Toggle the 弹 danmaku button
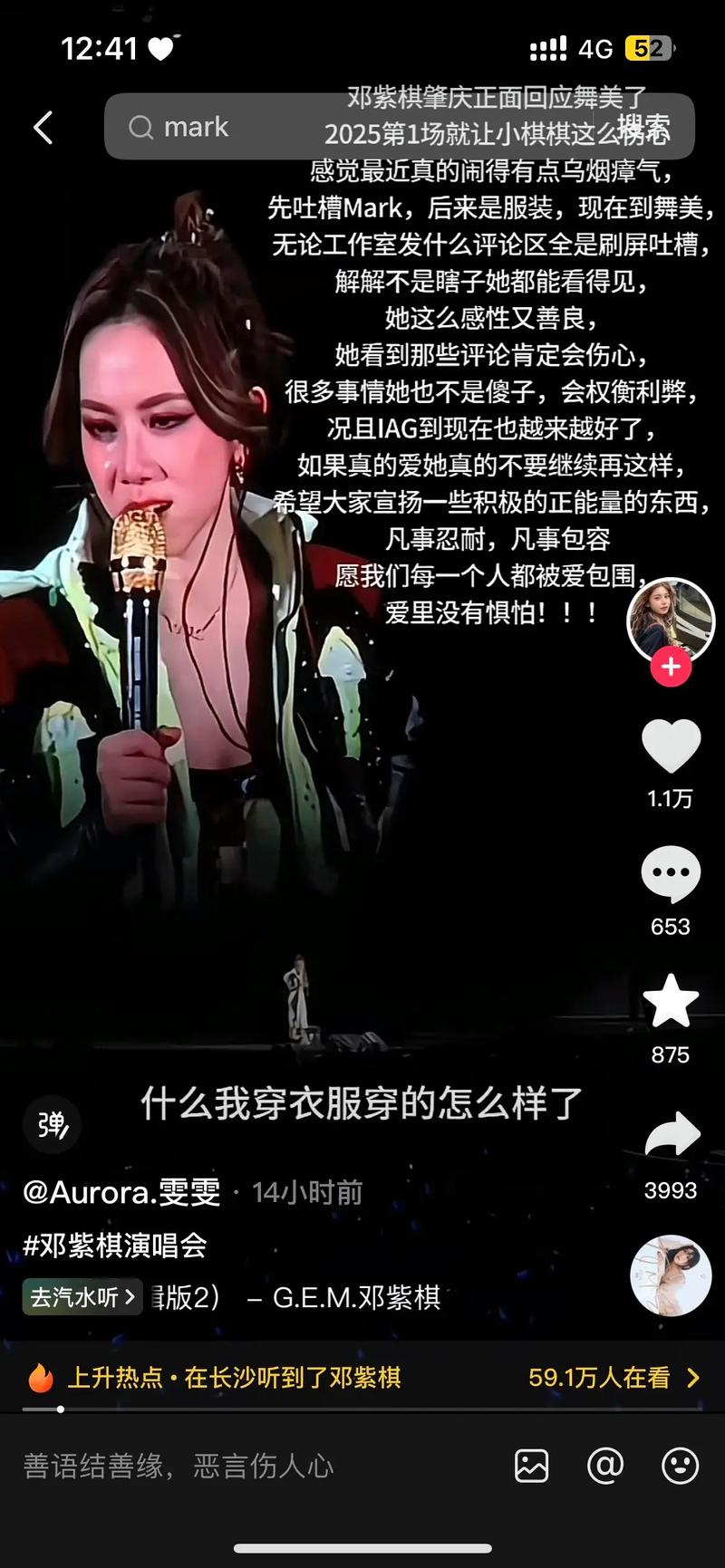725x1568 pixels. 53,1125
